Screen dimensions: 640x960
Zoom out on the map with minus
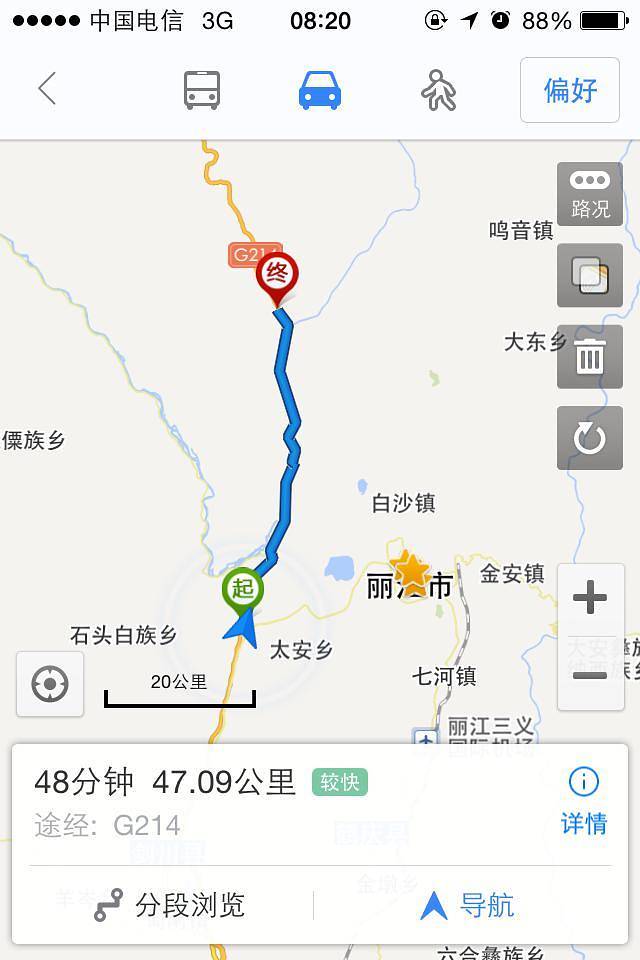point(590,675)
